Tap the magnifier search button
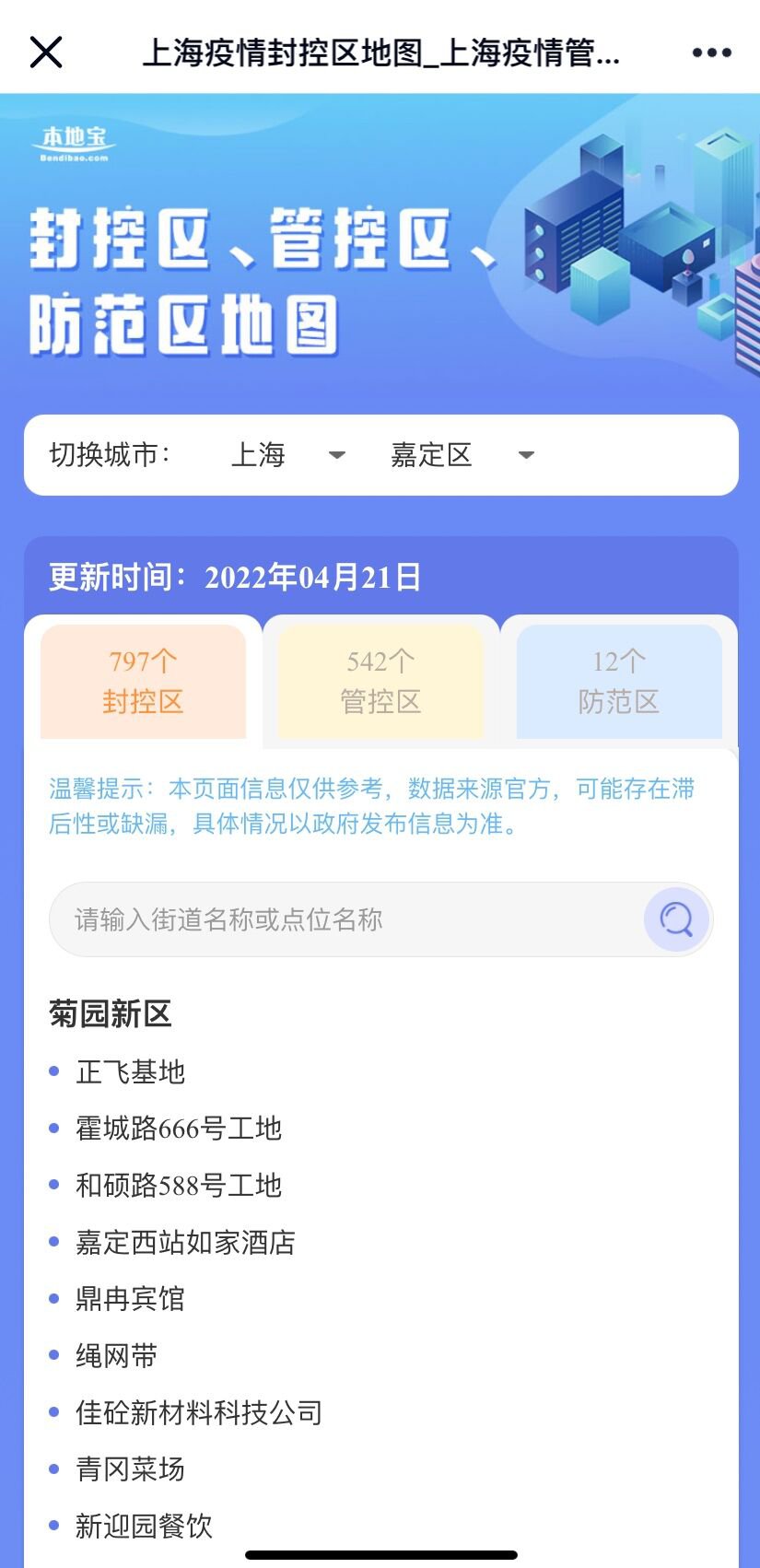The image size is (760, 1568). [x=676, y=919]
